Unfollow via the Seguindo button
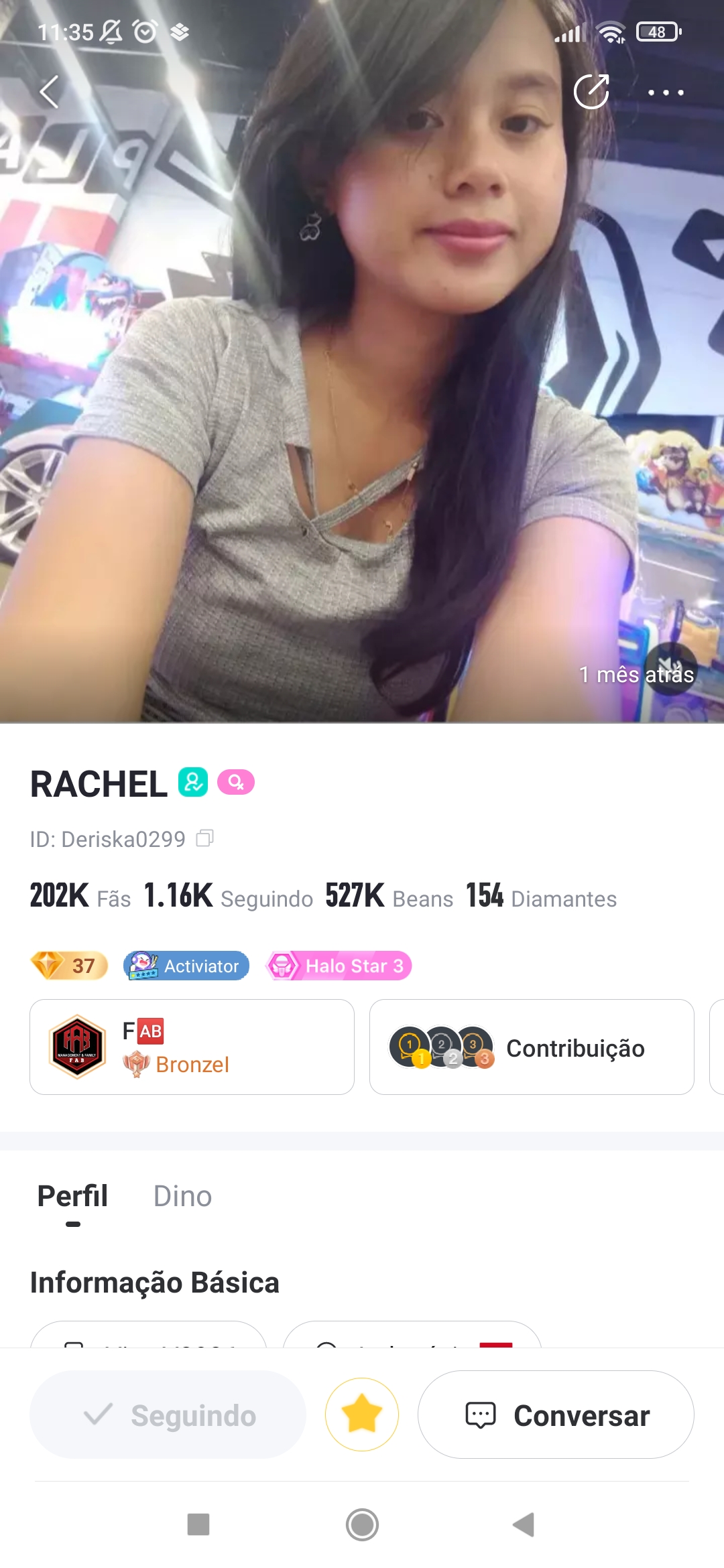724x1568 pixels. 168,1415
